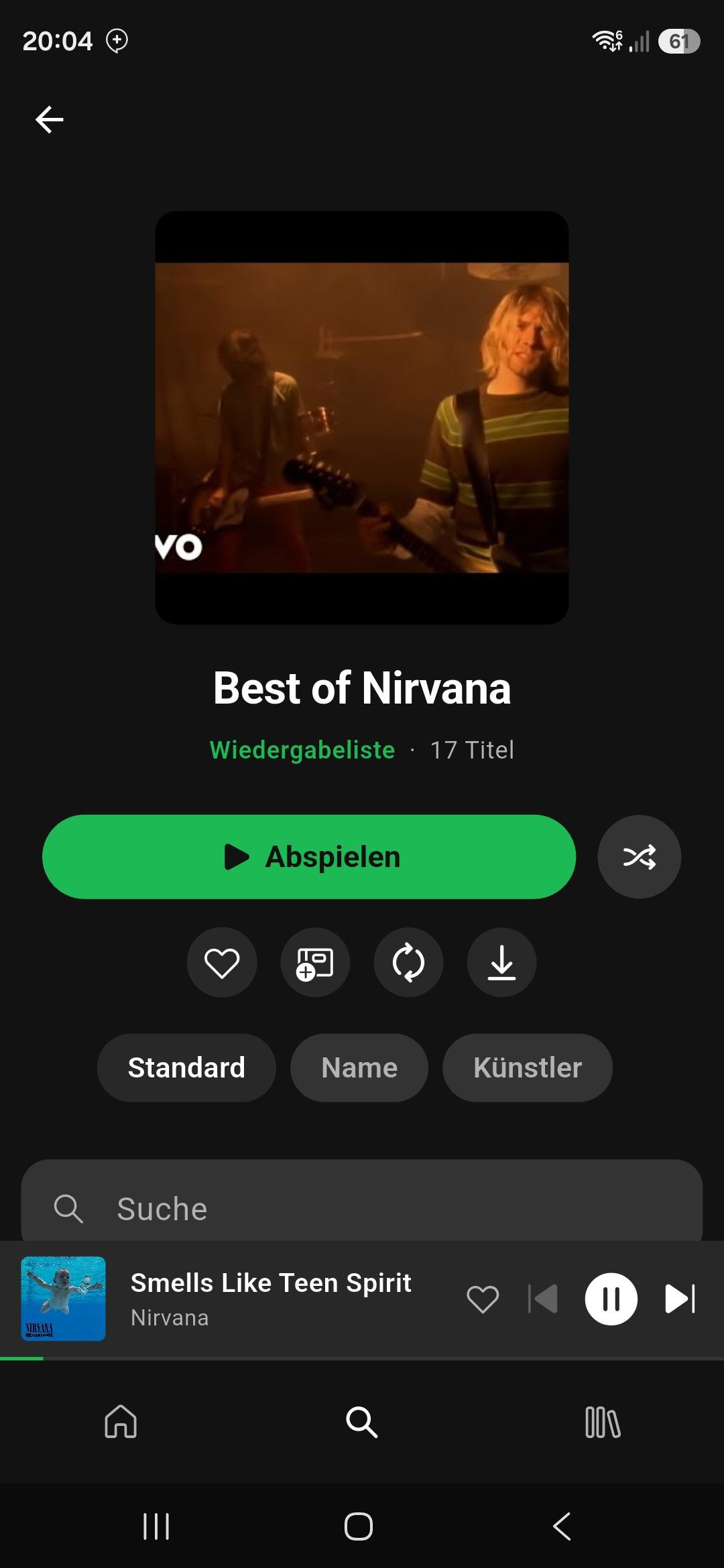Switch to the Library tab
The height and width of the screenshot is (1568, 724).
pos(603,1421)
